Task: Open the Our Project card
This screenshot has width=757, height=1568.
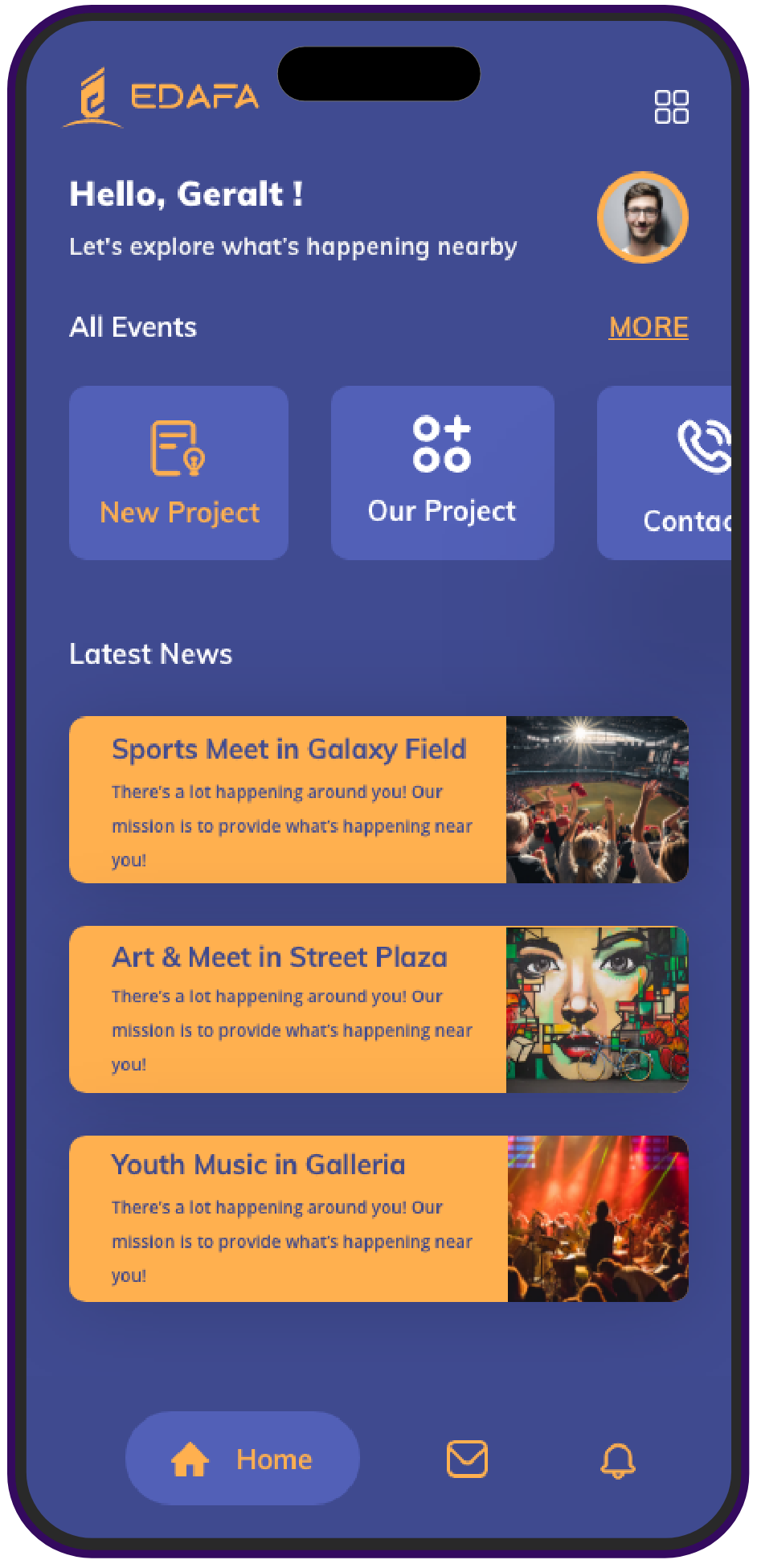Action: coord(442,473)
